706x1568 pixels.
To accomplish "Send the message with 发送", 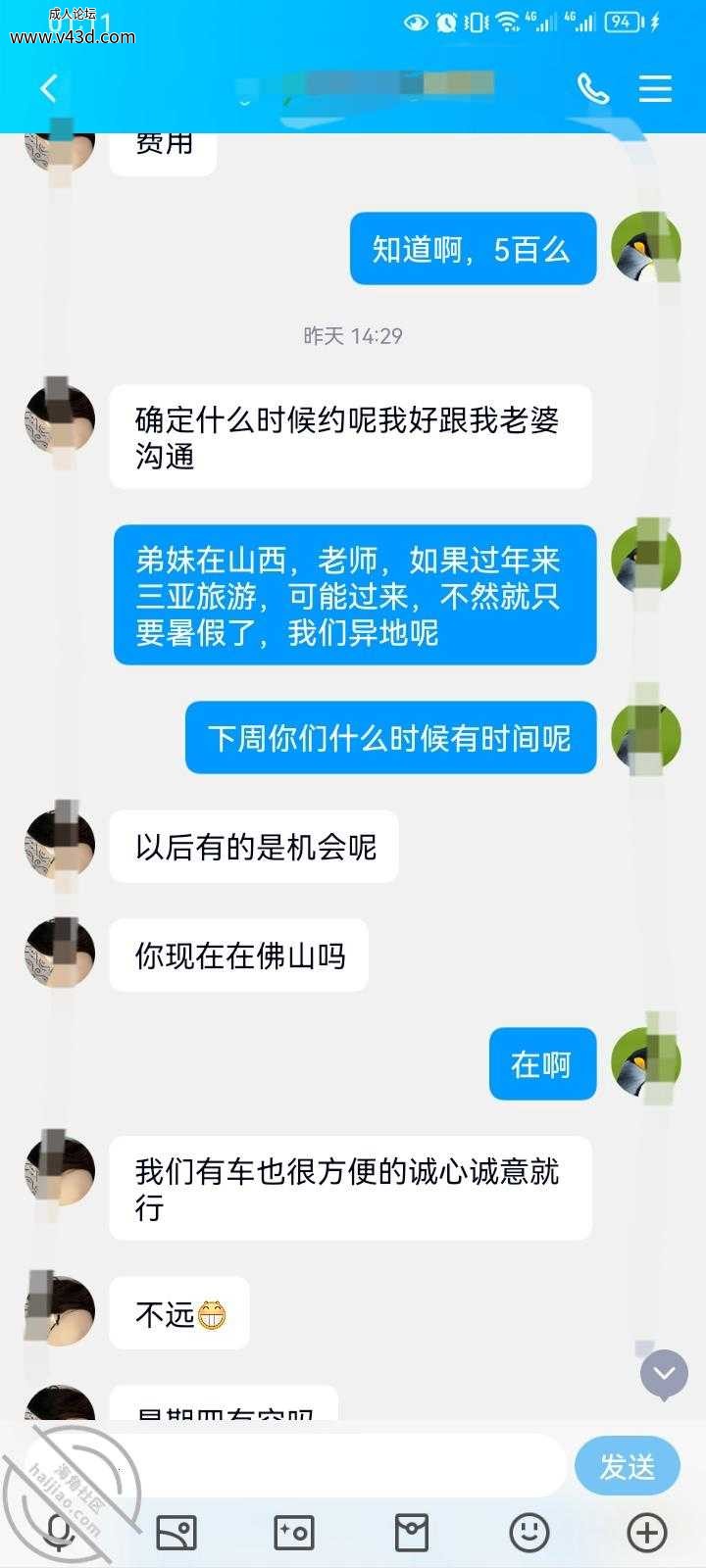I will pos(627,1466).
